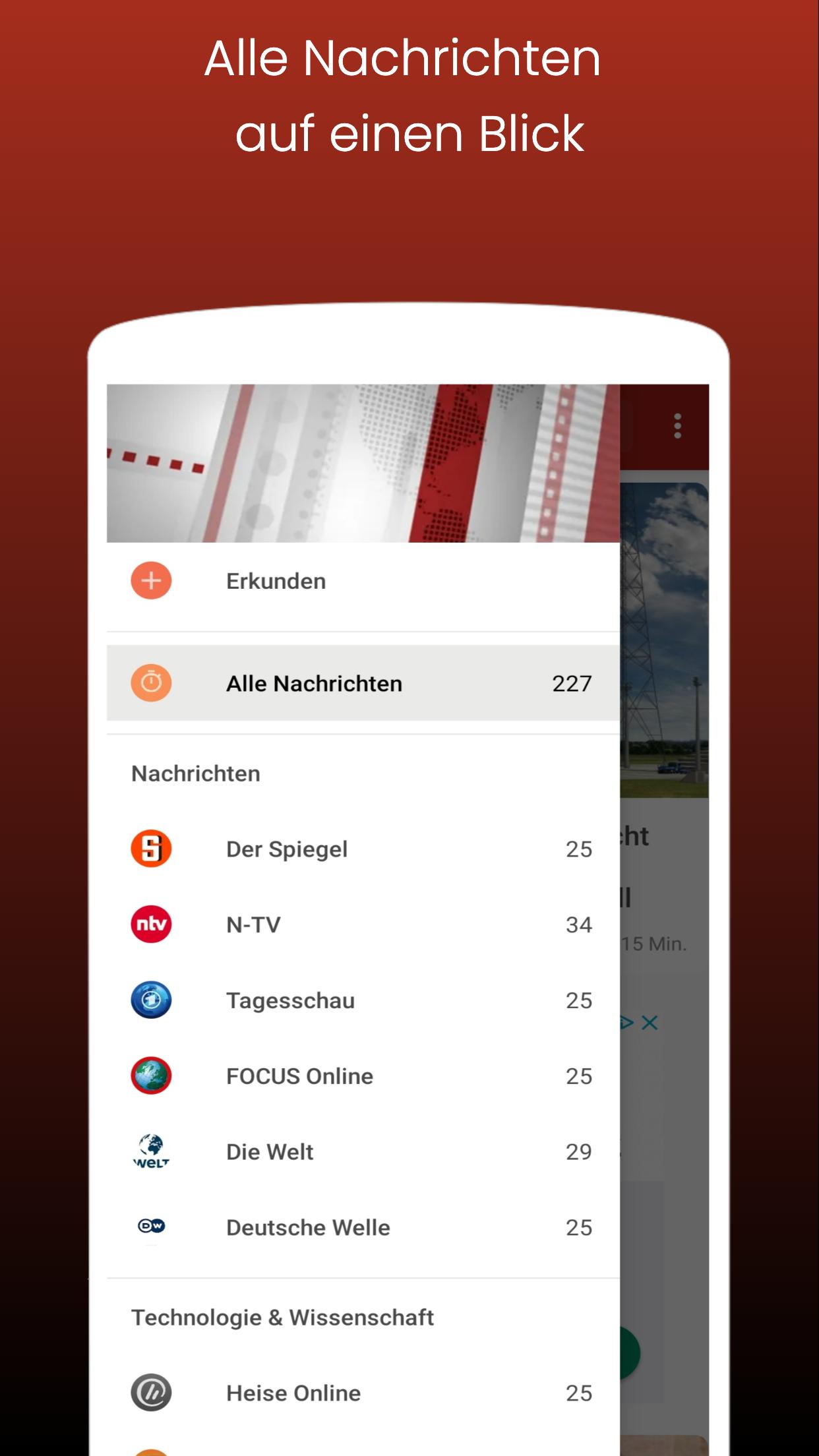Select the FOCUS Online logo
Image resolution: width=819 pixels, height=1456 pixels.
[x=151, y=1076]
